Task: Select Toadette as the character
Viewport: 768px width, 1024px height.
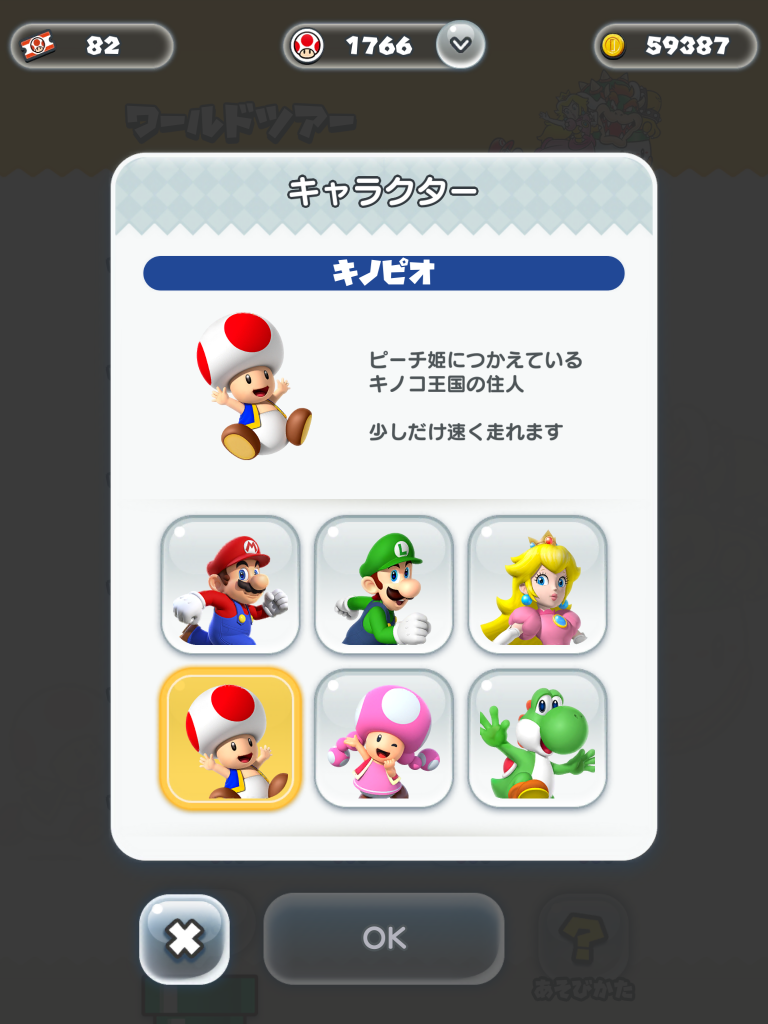Action: point(384,738)
